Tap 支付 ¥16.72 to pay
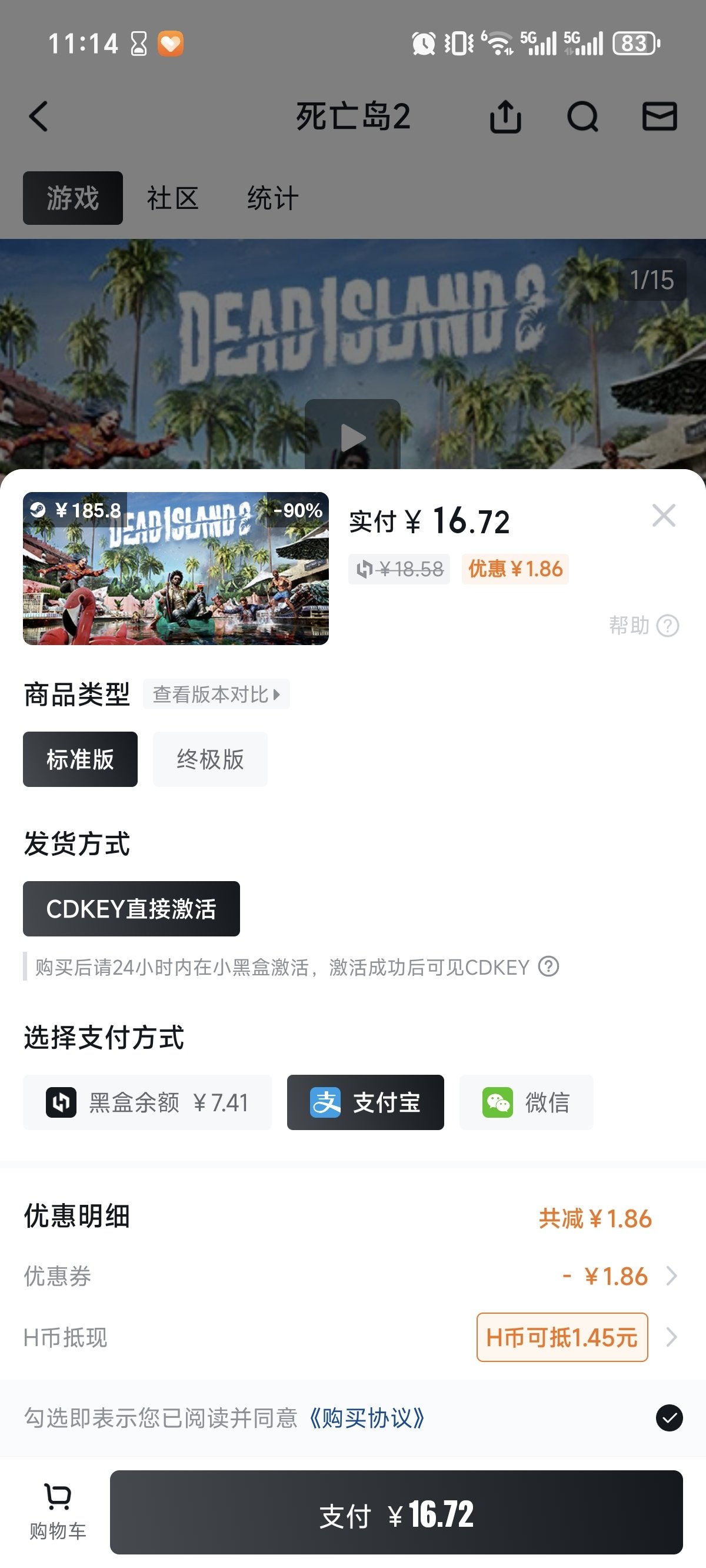This screenshot has width=706, height=1568. coord(396,1513)
